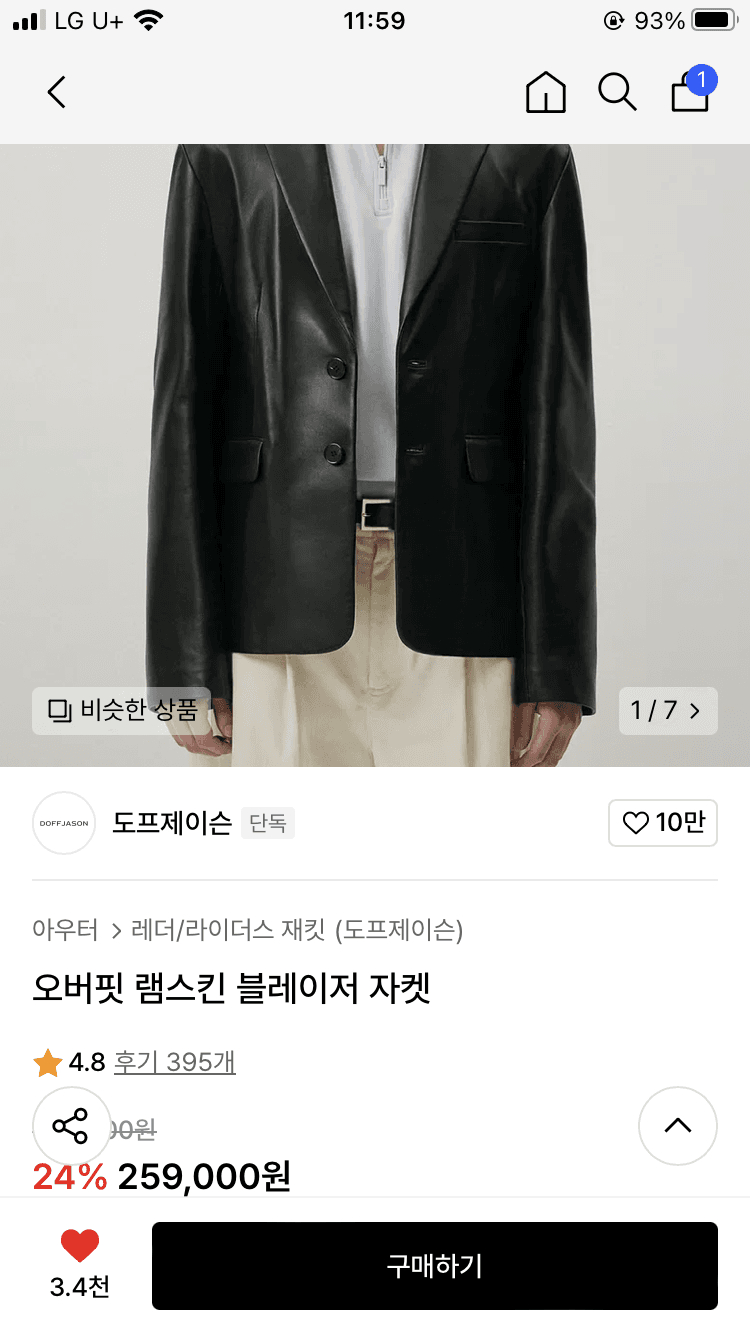The height and width of the screenshot is (1334, 750).
Task: Tap the 비슷한 상품 similar items button
Action: click(122, 711)
